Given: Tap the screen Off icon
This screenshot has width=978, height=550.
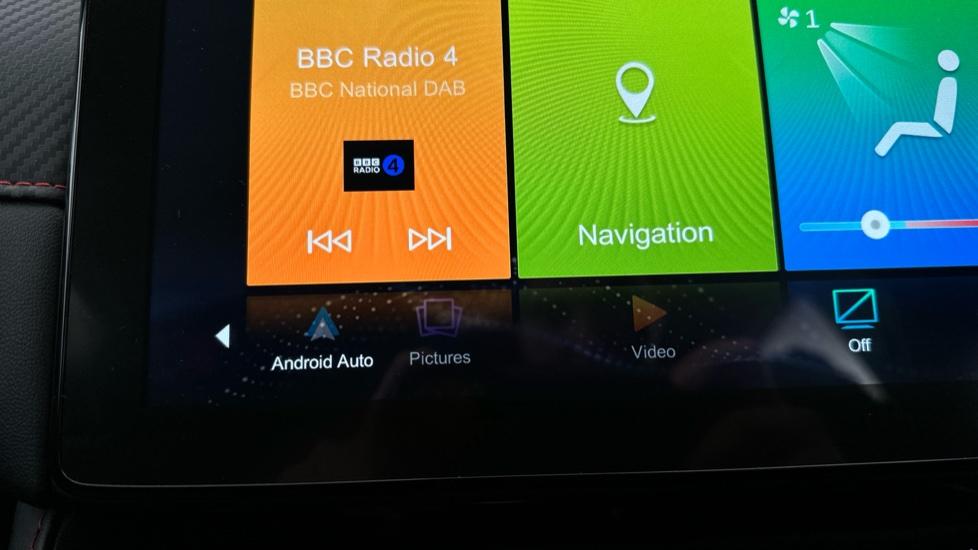Looking at the screenshot, I should [x=857, y=320].
